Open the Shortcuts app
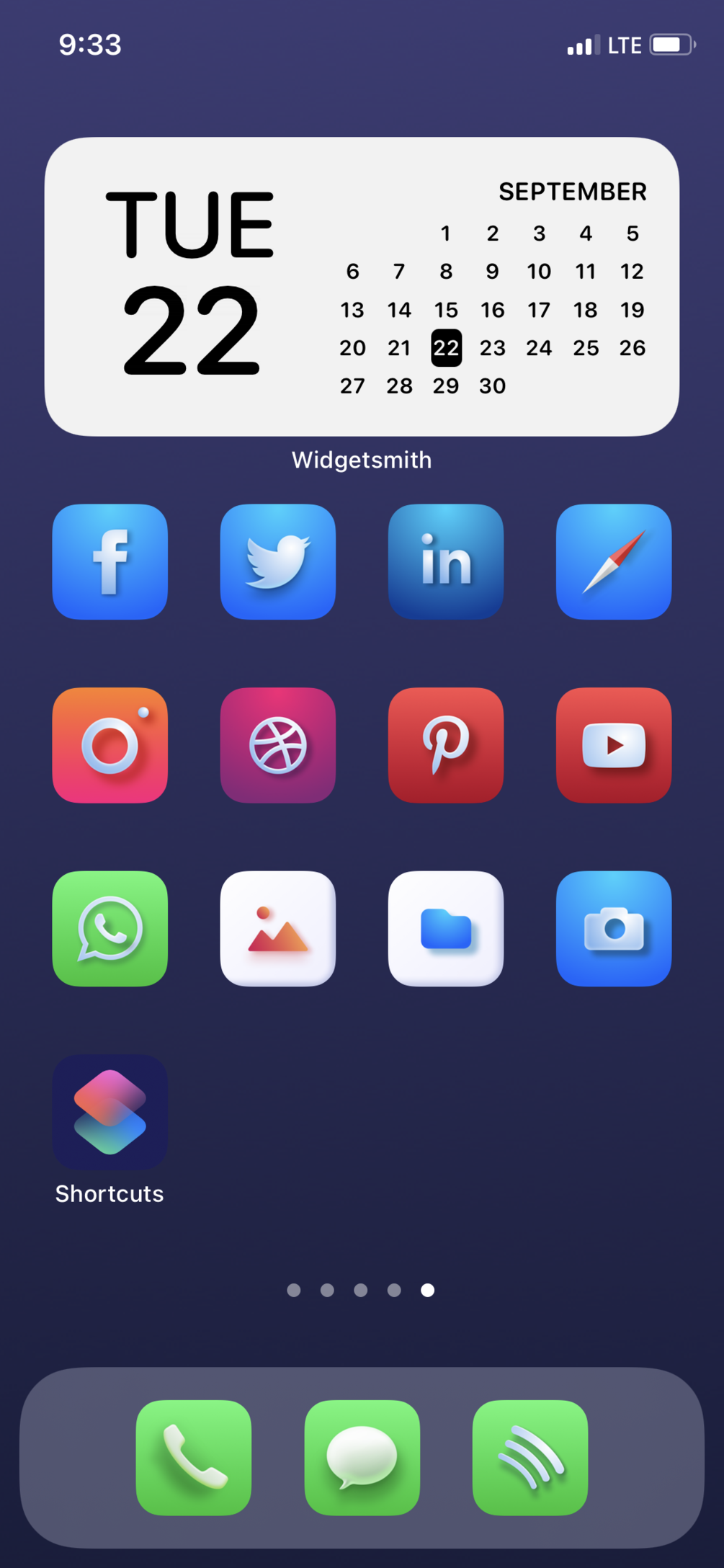The image size is (724, 1568). coord(110,1112)
